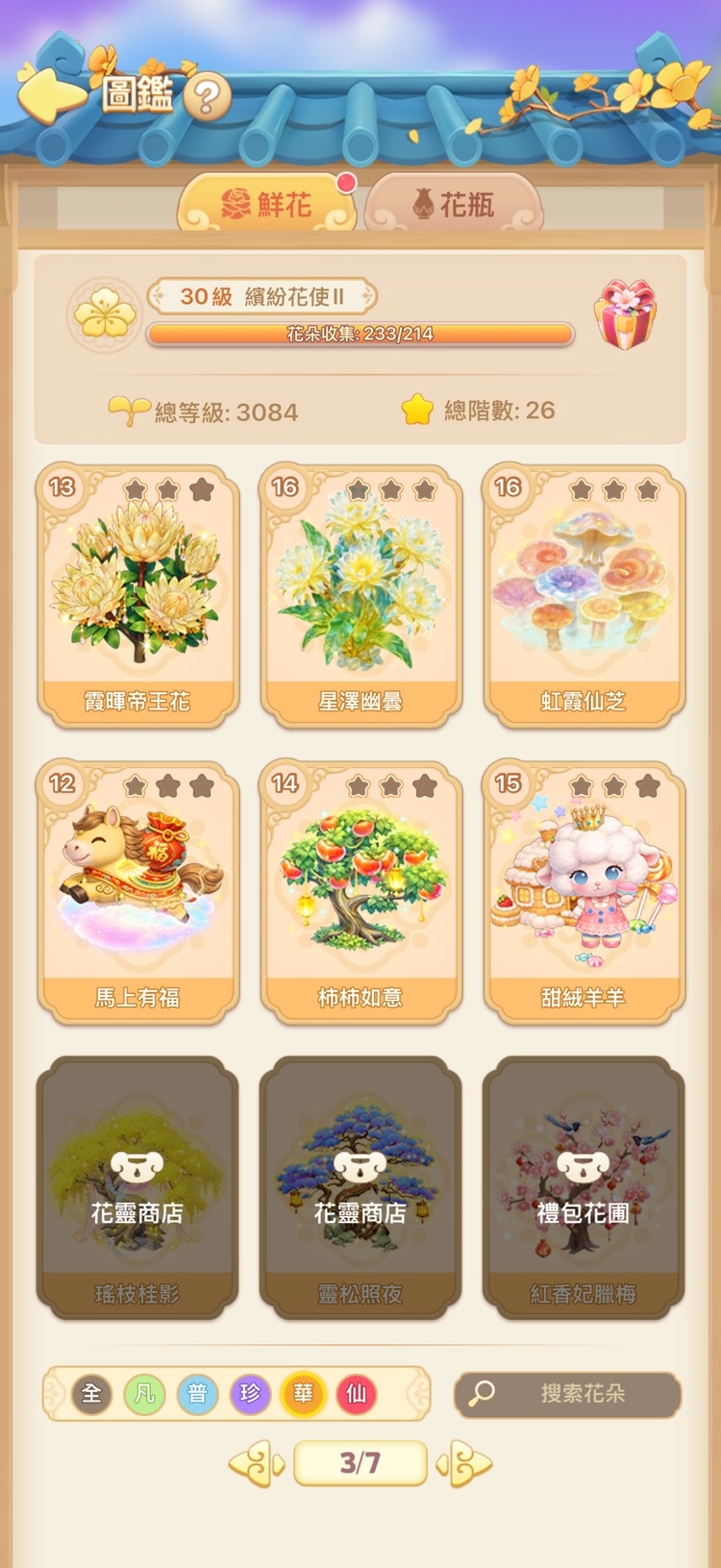Viewport: 721px width, 1568px height.
Task: Click the star icon next to 總階數
Action: (x=417, y=410)
